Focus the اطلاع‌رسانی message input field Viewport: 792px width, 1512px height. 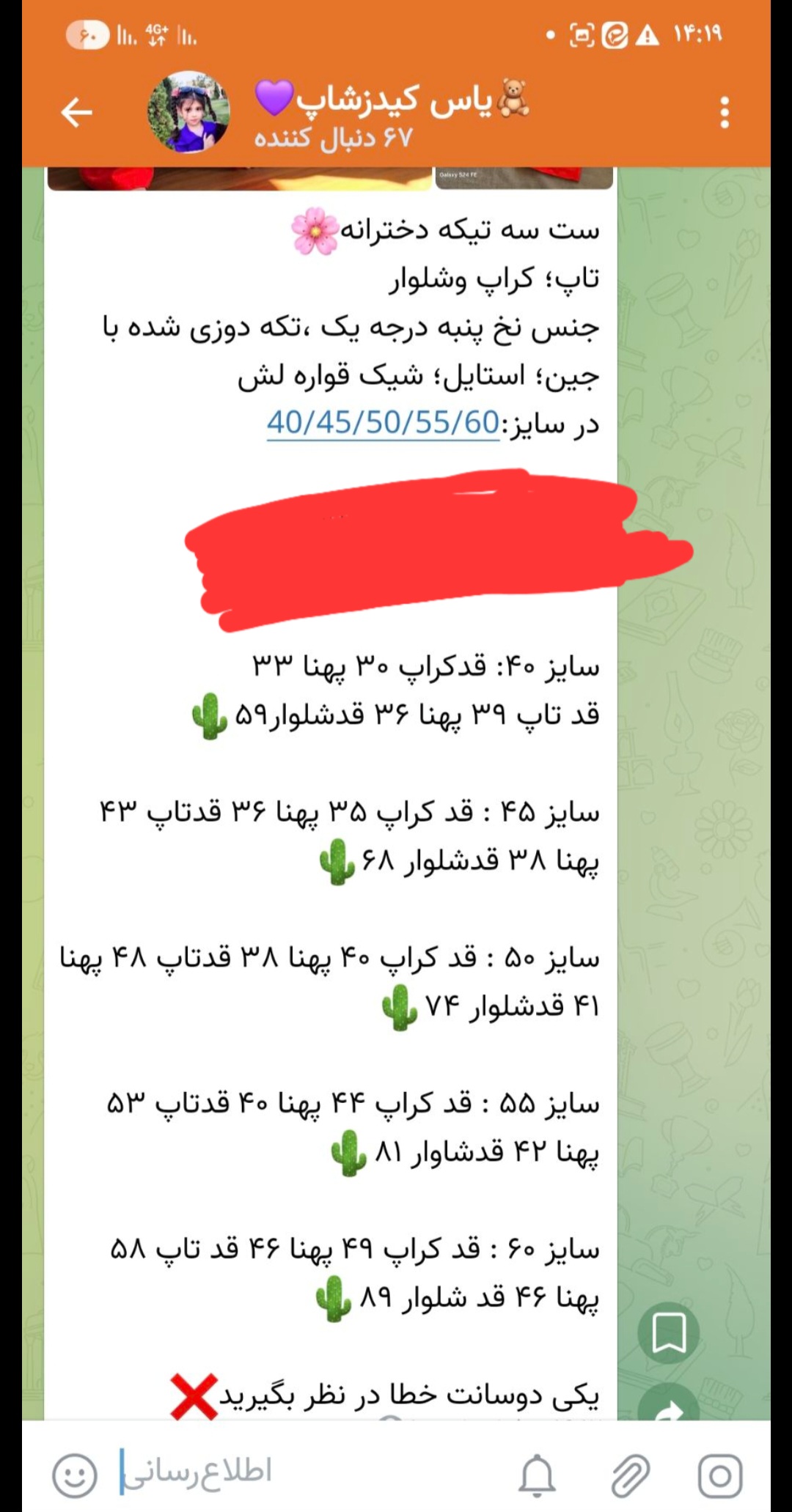308,1469
